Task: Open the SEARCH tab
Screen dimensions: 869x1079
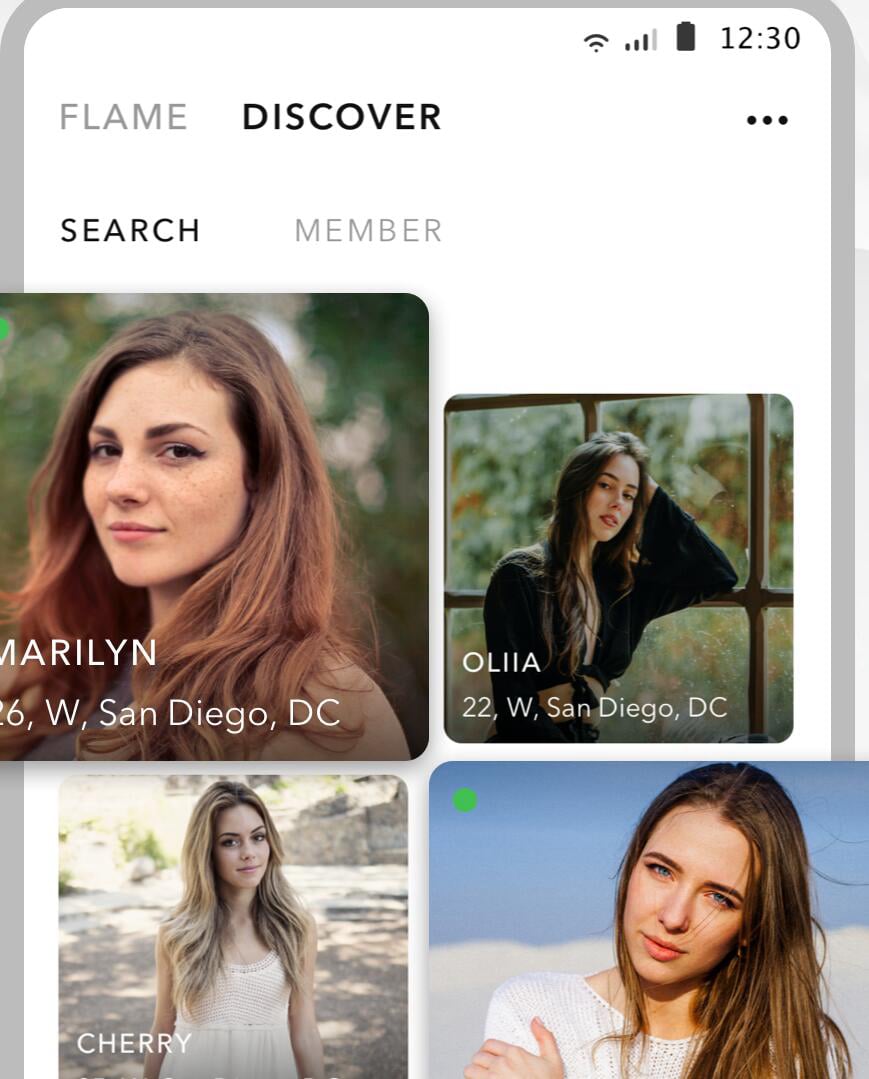Action: pyautogui.click(x=129, y=230)
